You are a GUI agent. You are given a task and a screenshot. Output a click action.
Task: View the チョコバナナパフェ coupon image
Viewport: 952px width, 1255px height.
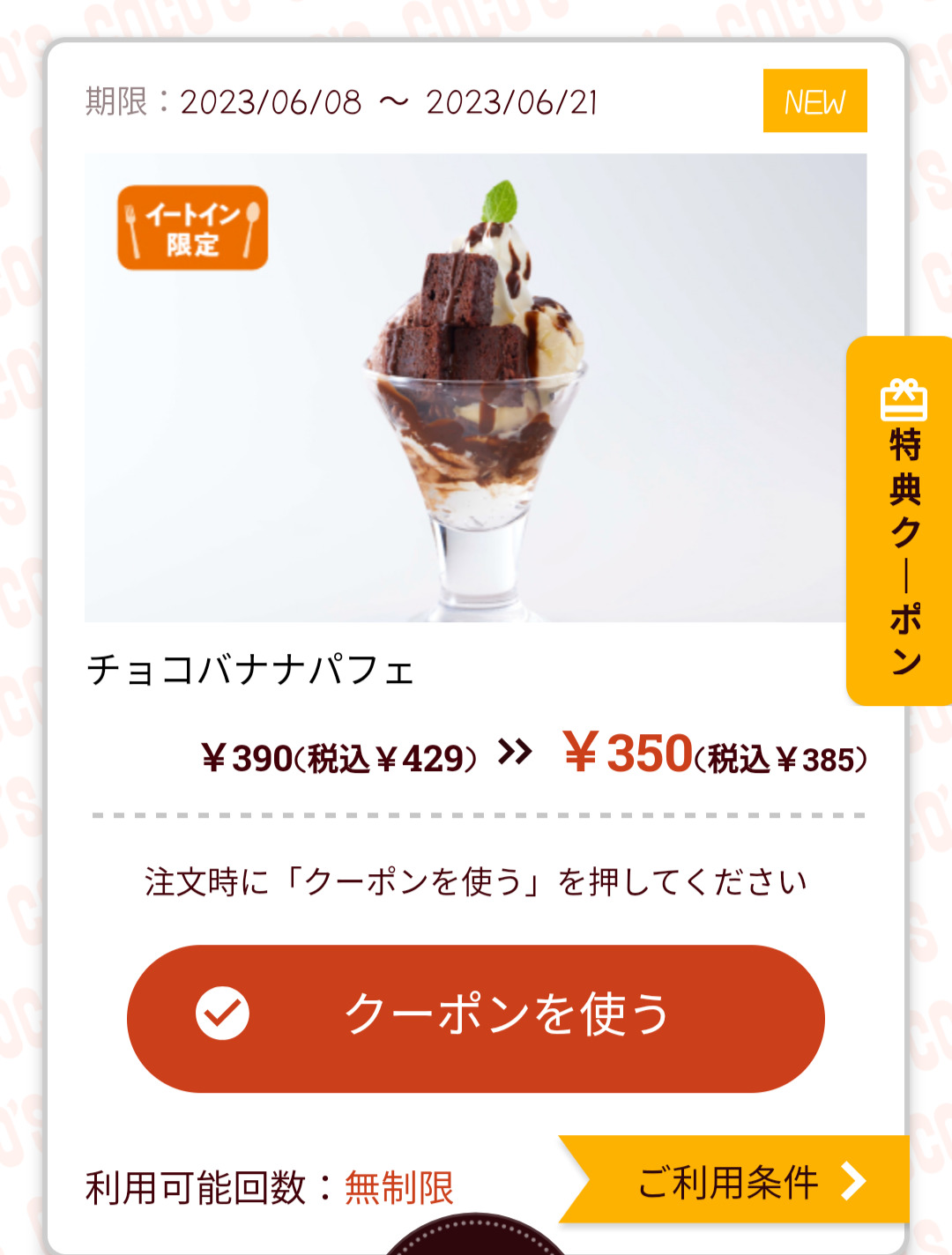[x=474, y=388]
